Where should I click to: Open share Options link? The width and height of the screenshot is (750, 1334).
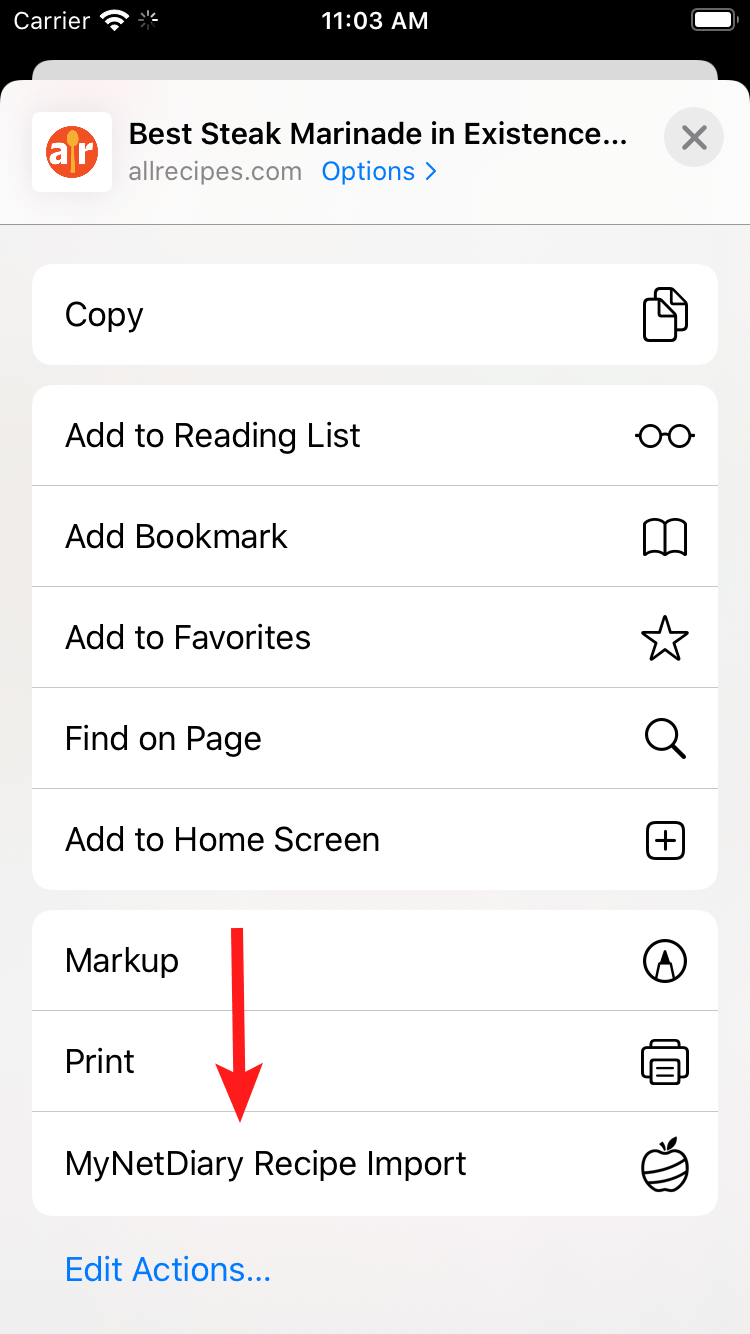(378, 171)
